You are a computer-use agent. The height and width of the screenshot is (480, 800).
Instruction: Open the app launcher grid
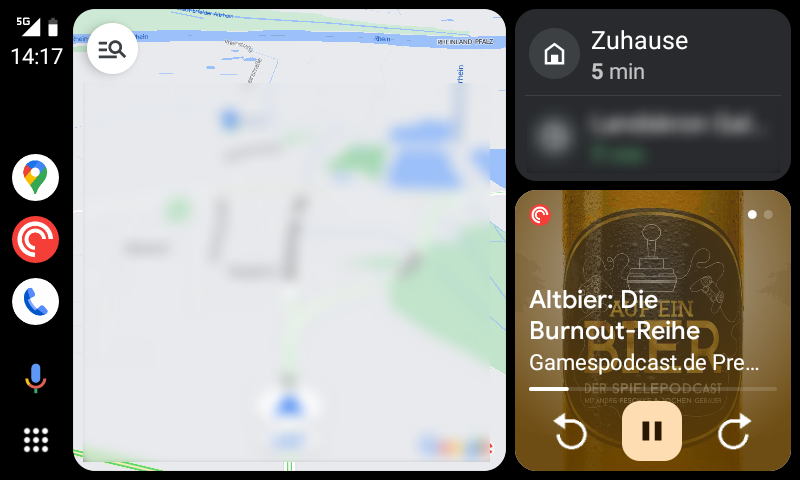click(35, 439)
